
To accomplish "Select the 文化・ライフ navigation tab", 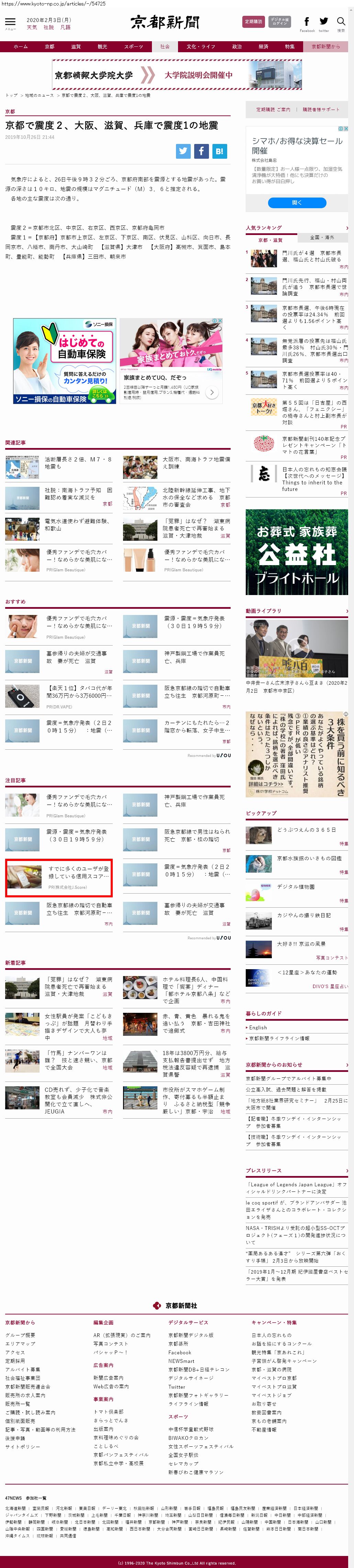I will (201, 47).
